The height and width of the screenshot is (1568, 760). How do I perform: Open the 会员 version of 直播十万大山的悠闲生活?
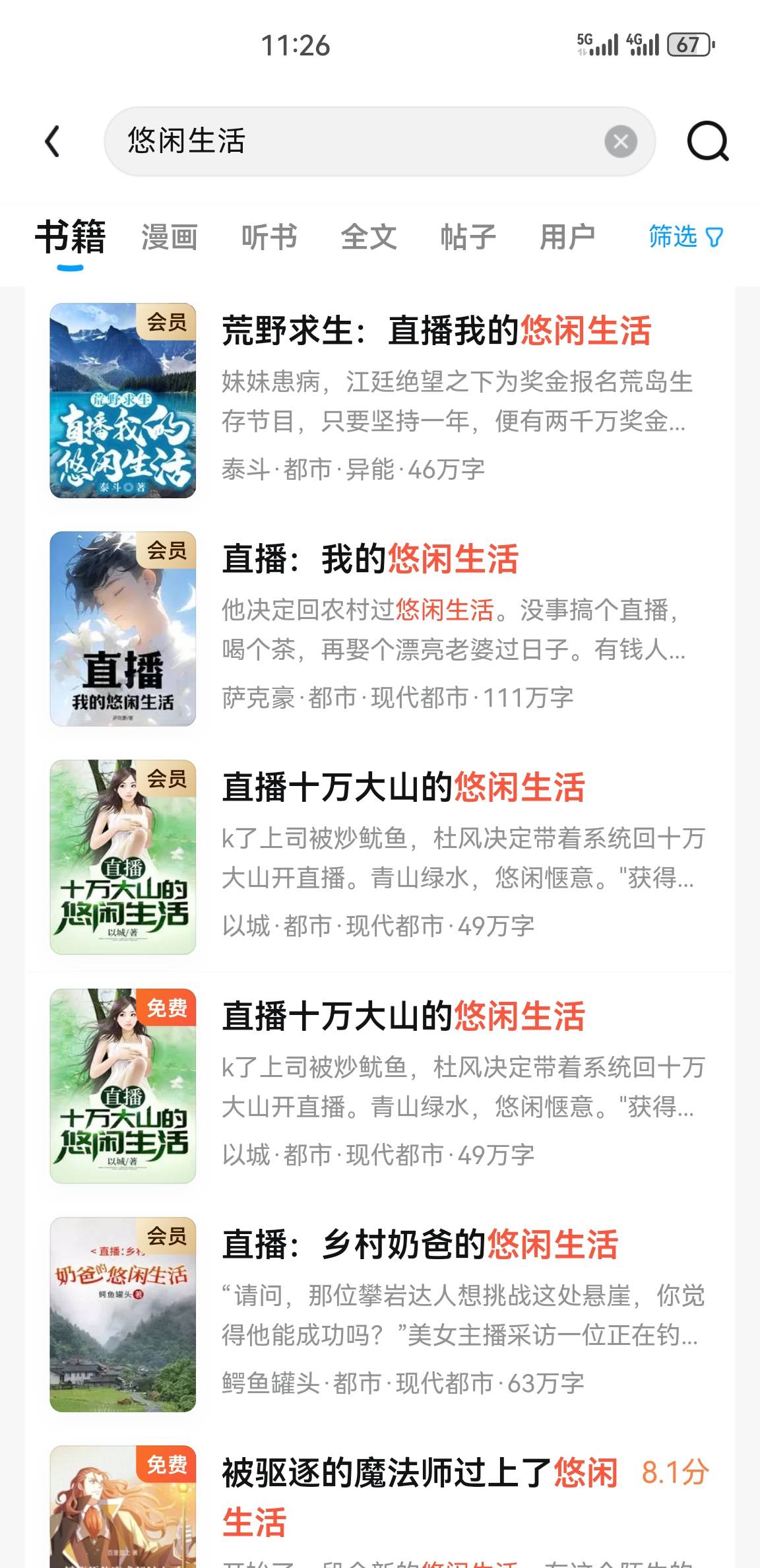[402, 788]
